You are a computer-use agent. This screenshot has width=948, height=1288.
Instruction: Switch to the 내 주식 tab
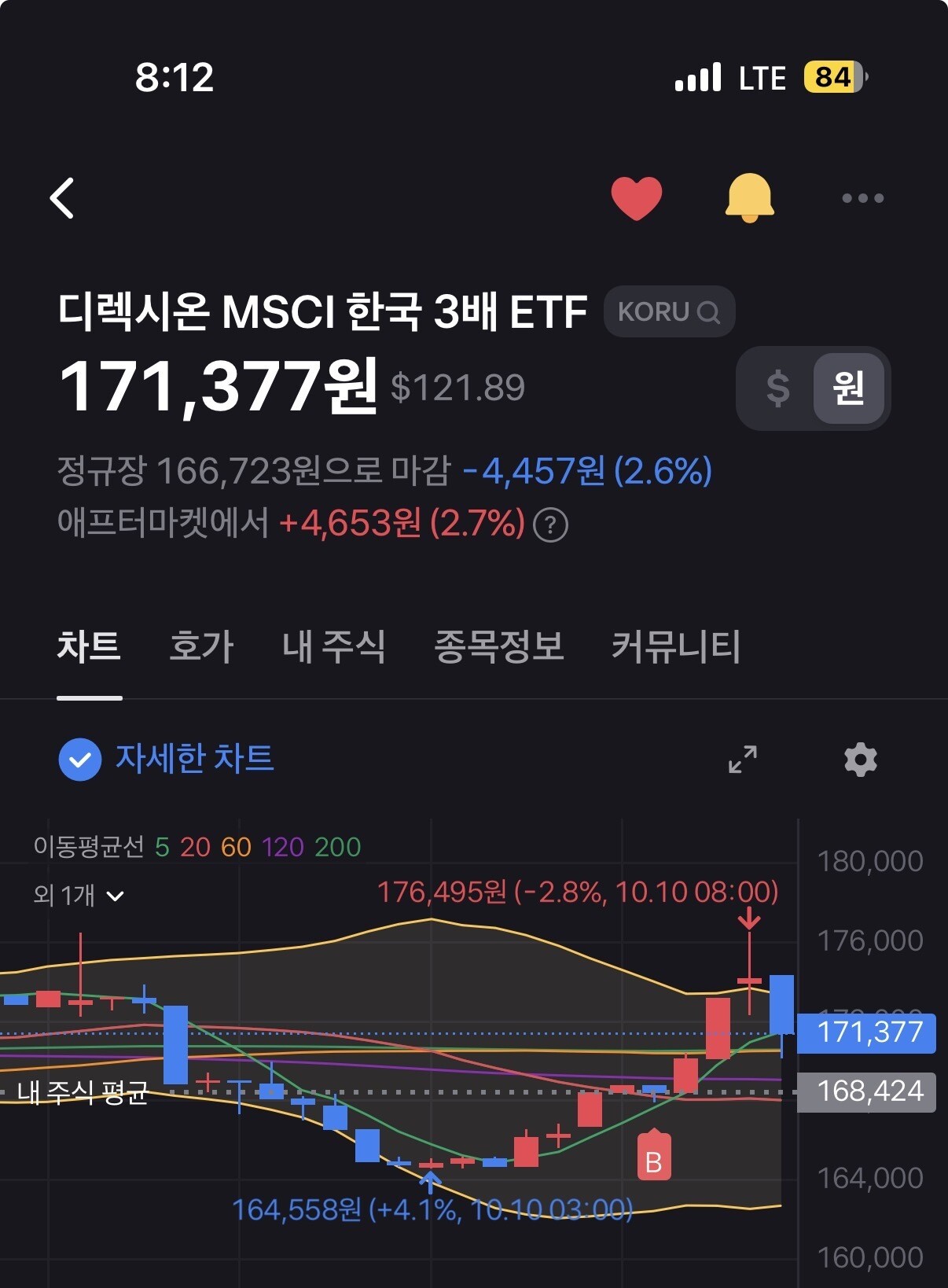[333, 646]
